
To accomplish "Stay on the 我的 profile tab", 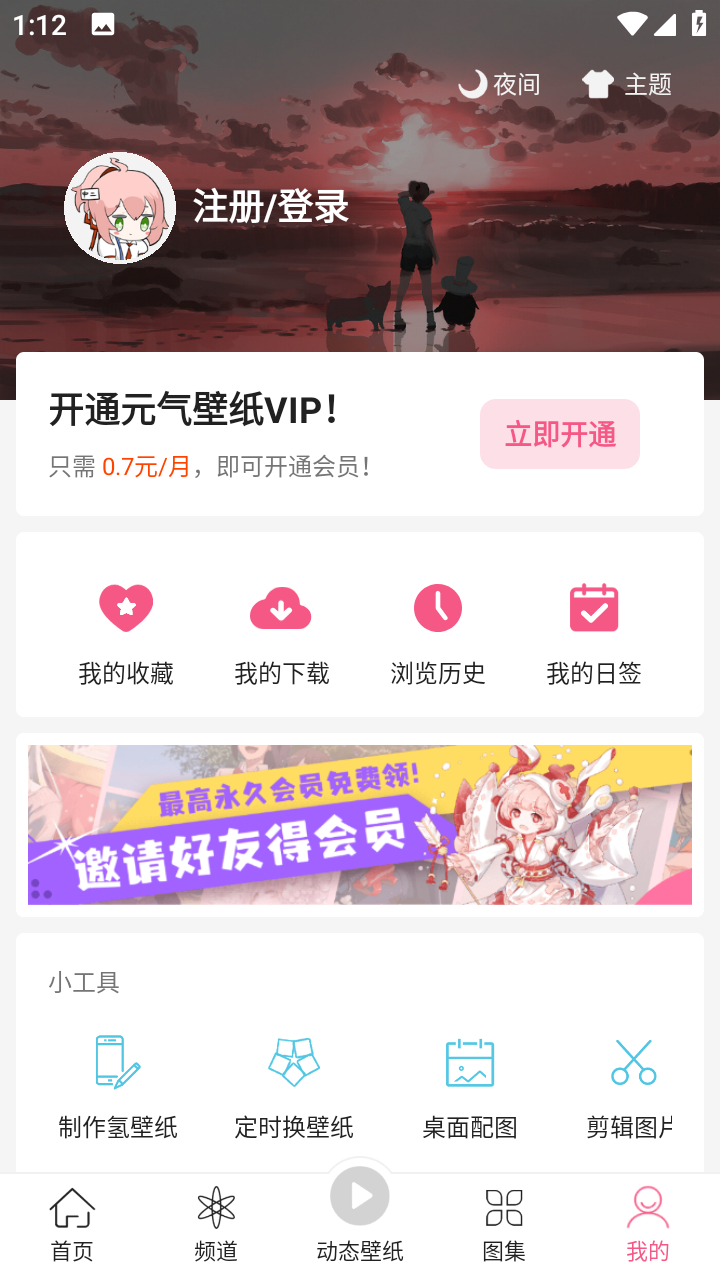I will (x=647, y=1220).
